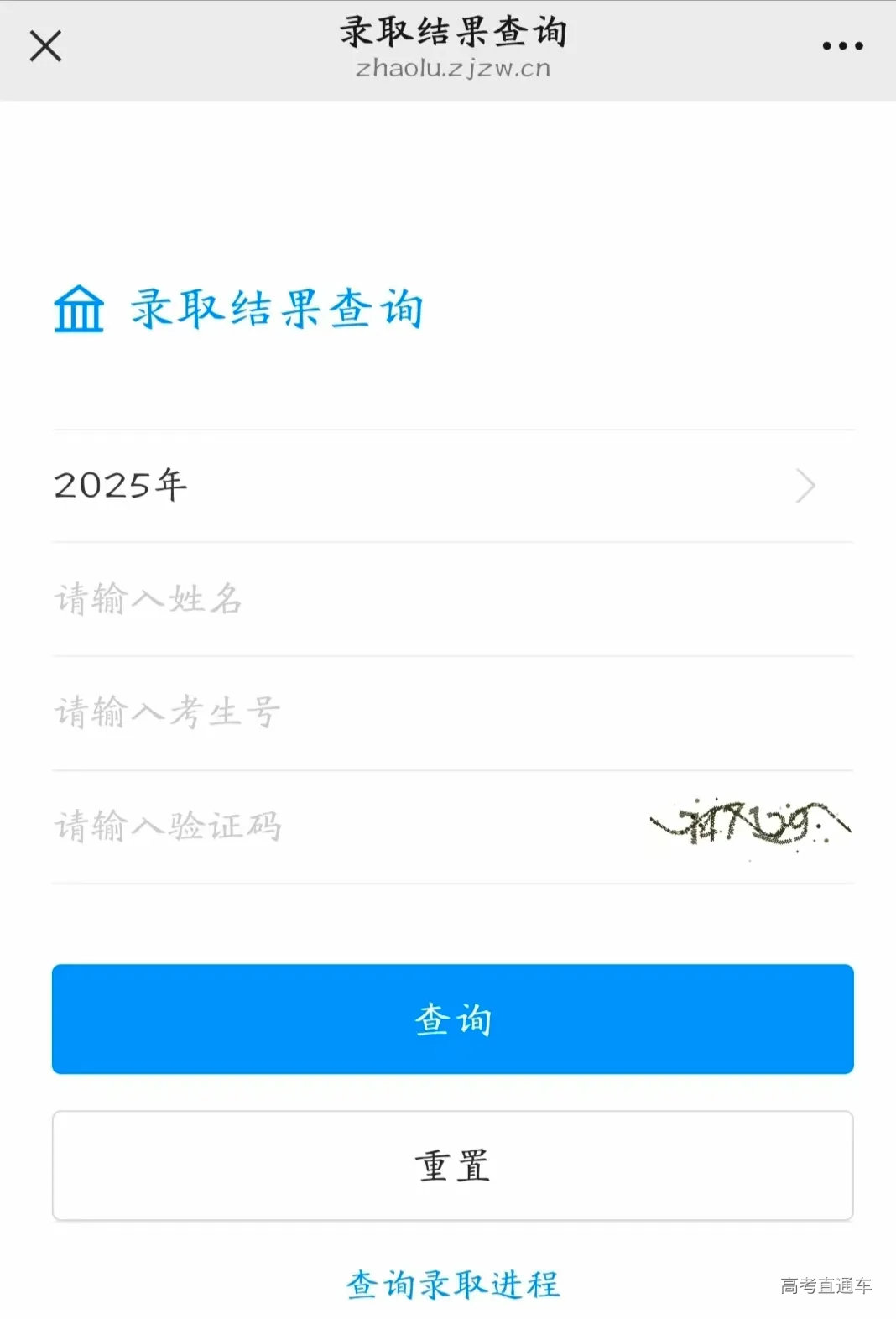Click the captcha code picture showing 747129
Image resolution: width=896 pixels, height=1319 pixels.
(749, 826)
